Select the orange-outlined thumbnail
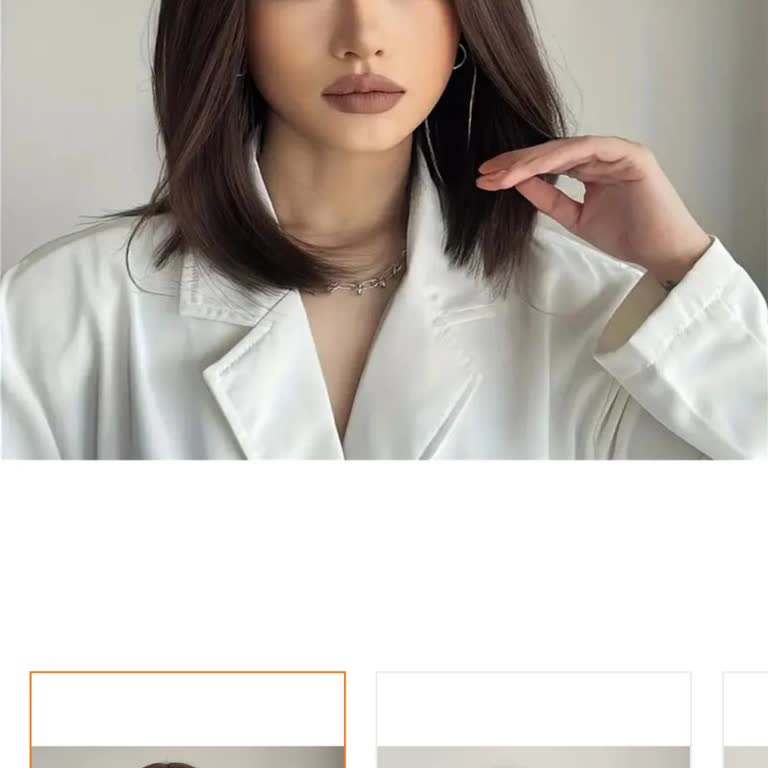The height and width of the screenshot is (768, 768). 188,720
